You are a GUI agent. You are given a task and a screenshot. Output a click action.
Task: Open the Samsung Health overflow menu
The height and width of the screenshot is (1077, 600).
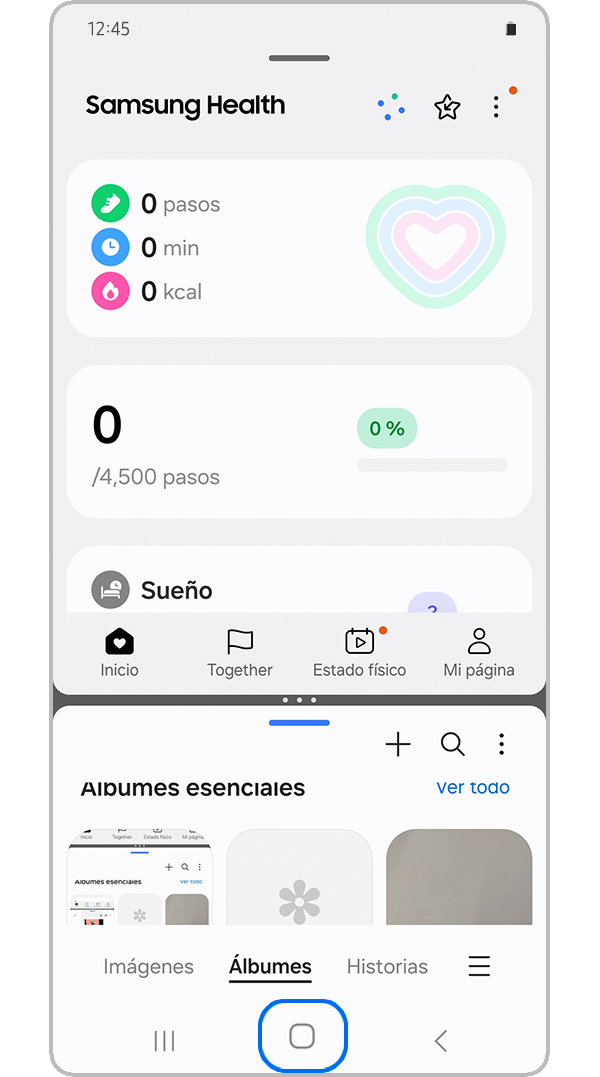(x=496, y=107)
